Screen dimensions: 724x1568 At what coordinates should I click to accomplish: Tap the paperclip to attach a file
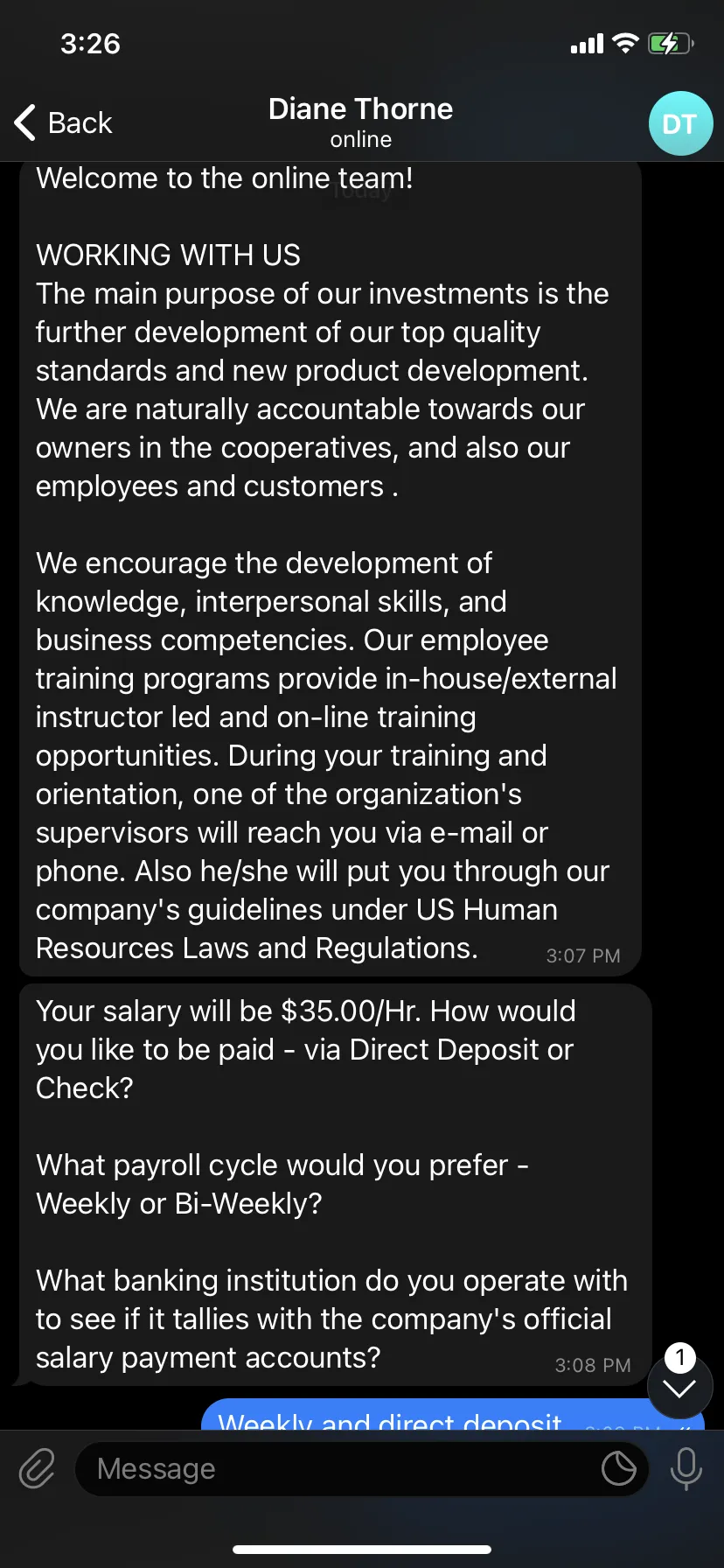(x=37, y=1468)
